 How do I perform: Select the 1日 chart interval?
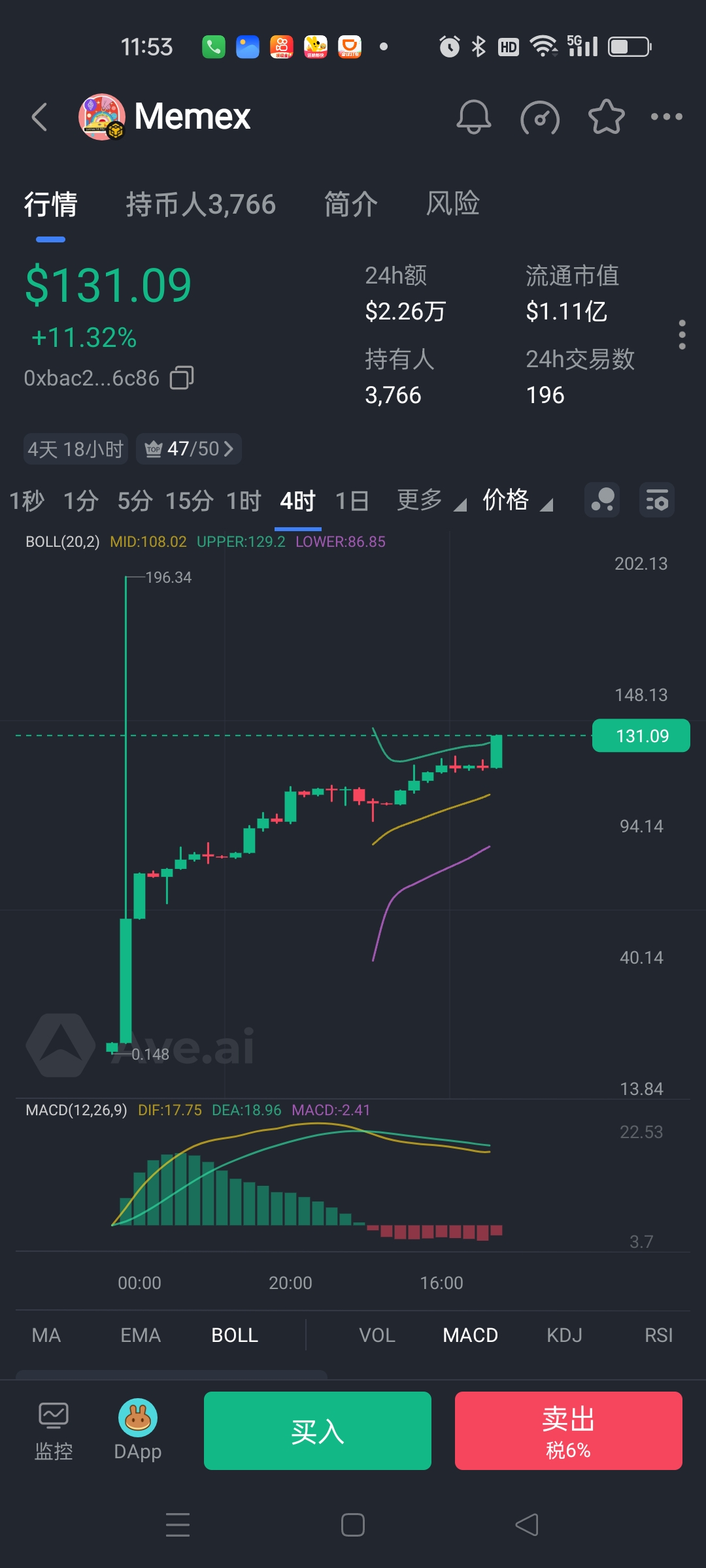[352, 501]
